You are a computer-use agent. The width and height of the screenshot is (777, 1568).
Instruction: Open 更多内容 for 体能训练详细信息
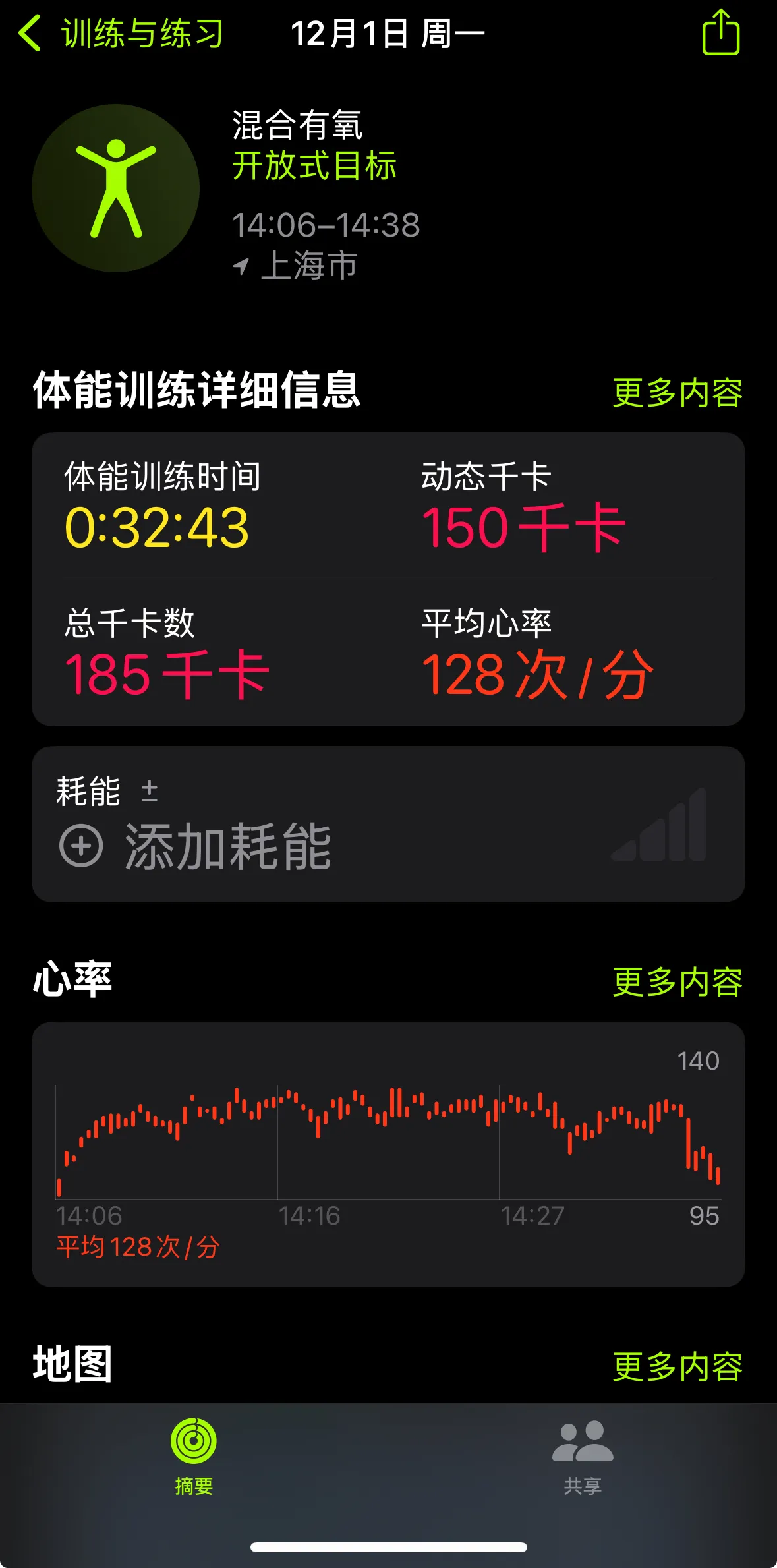(x=677, y=393)
